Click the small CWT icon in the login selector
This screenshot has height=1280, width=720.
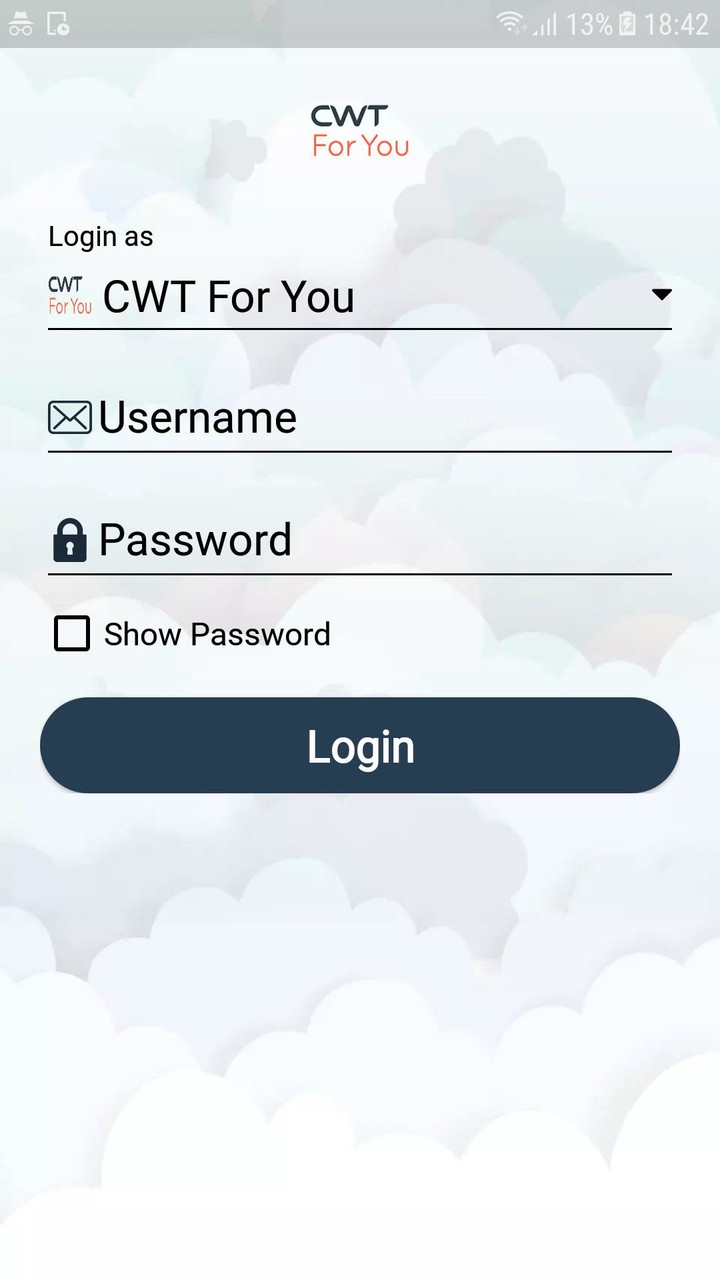point(68,295)
